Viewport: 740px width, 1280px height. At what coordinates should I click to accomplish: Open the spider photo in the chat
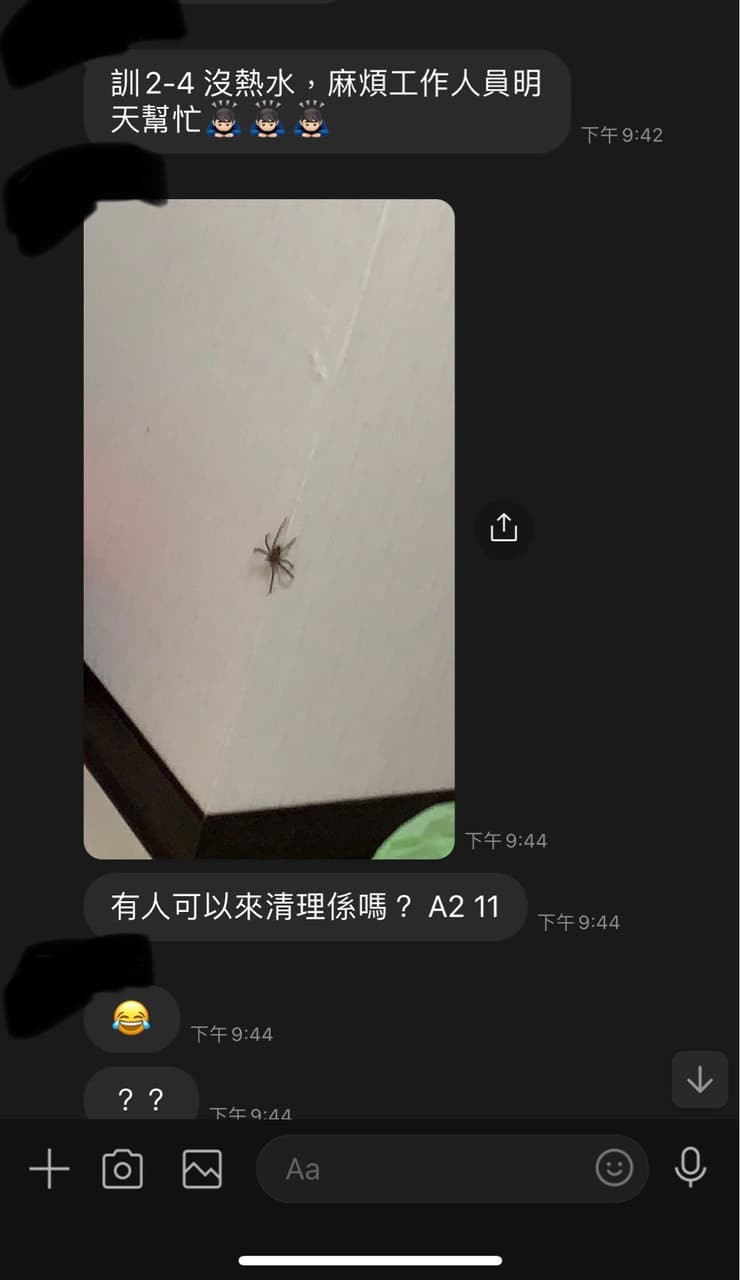[269, 529]
